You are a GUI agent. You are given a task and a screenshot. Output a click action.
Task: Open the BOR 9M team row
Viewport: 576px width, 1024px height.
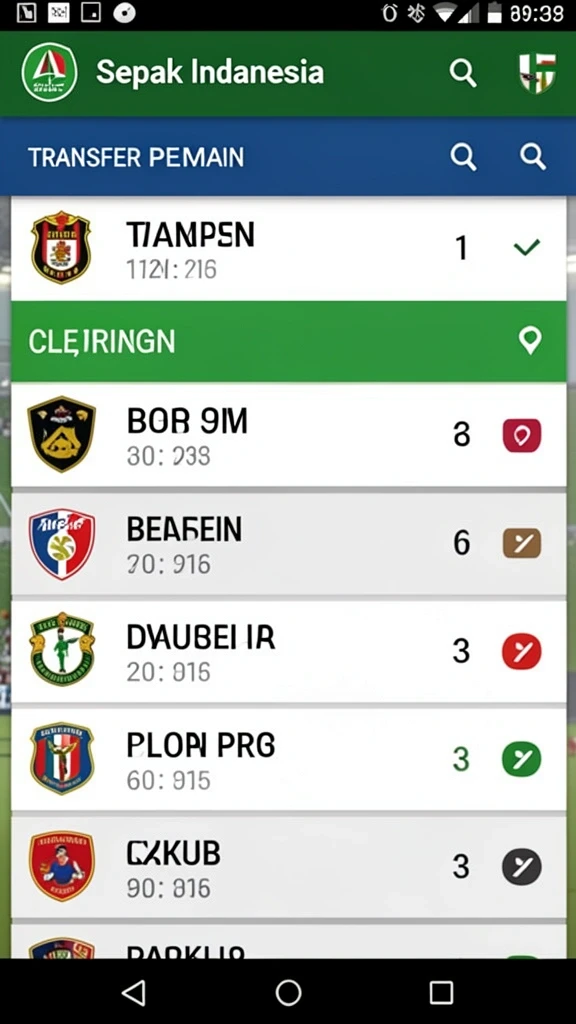coord(289,434)
